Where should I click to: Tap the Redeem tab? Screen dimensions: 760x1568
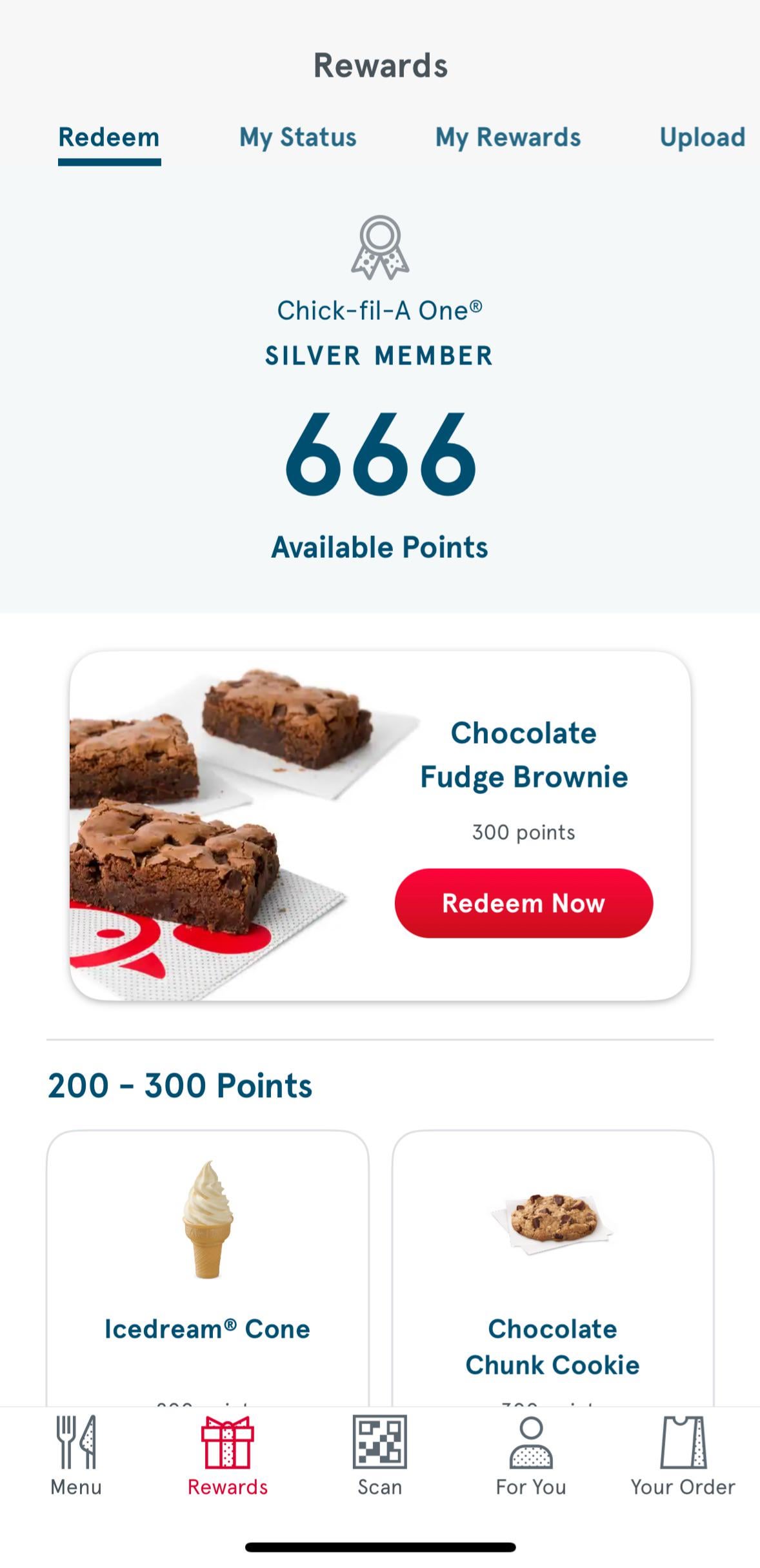[x=109, y=137]
